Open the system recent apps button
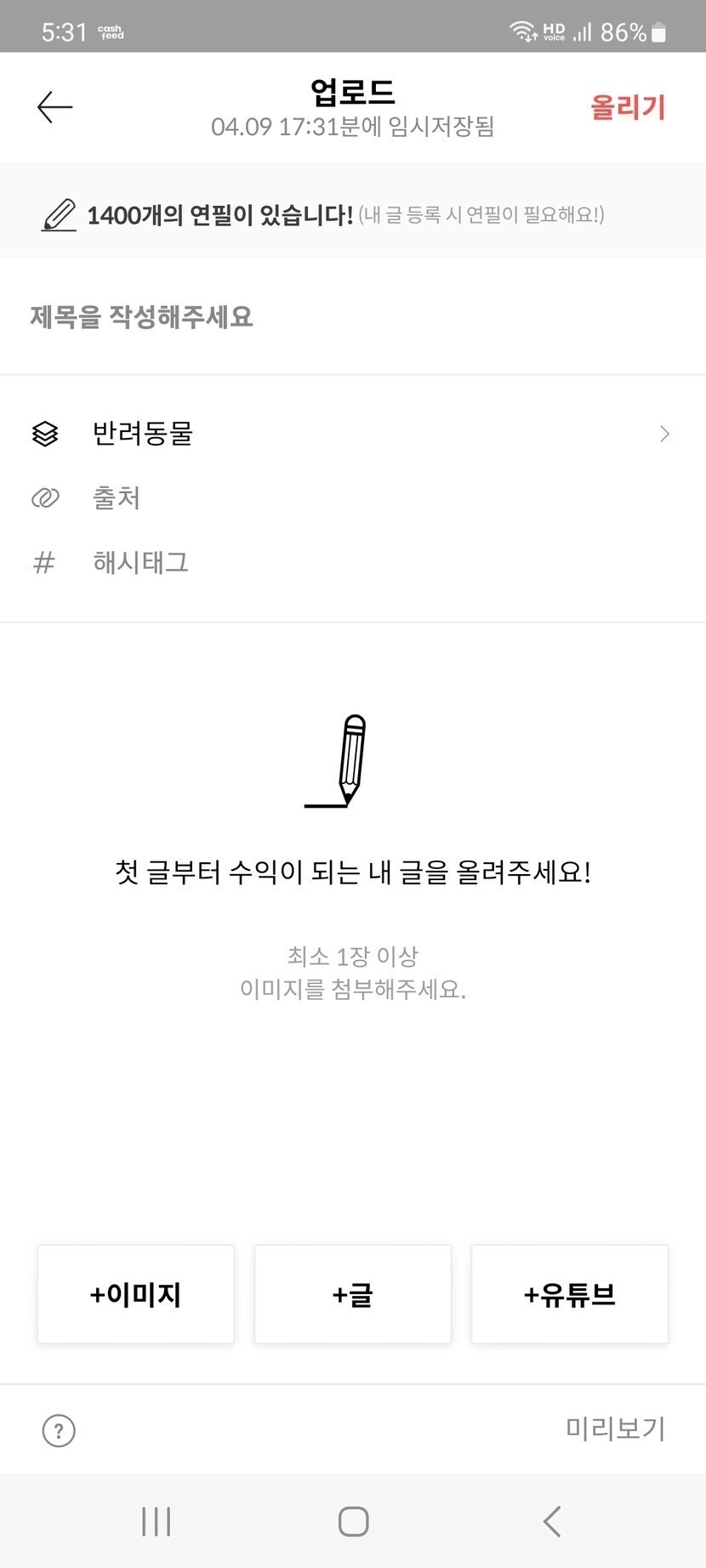 click(157, 1521)
